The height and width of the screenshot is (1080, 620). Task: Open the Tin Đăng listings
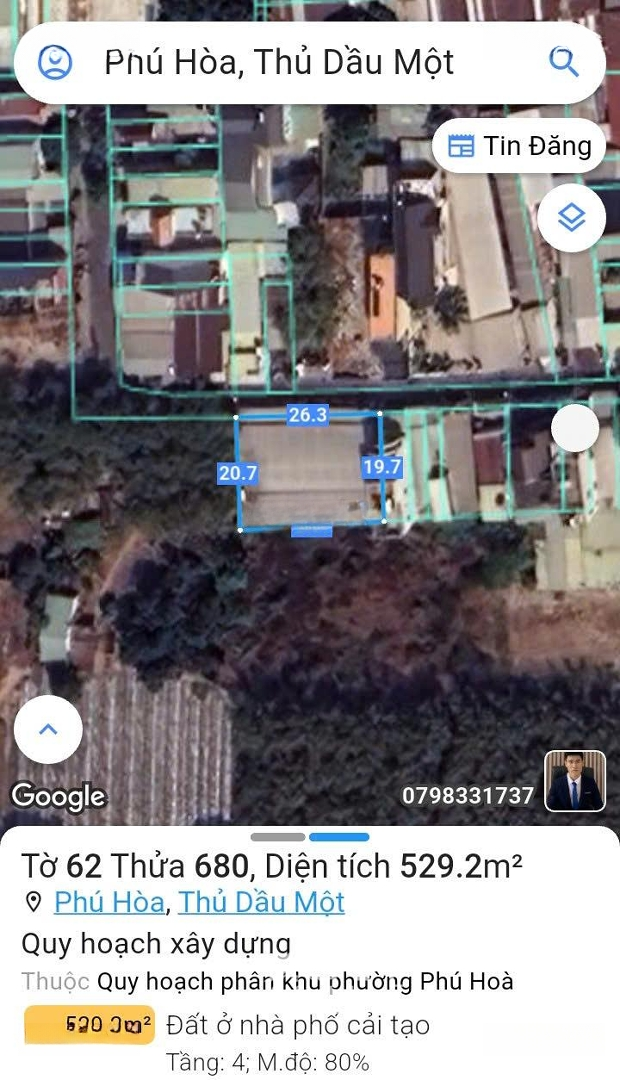519,146
